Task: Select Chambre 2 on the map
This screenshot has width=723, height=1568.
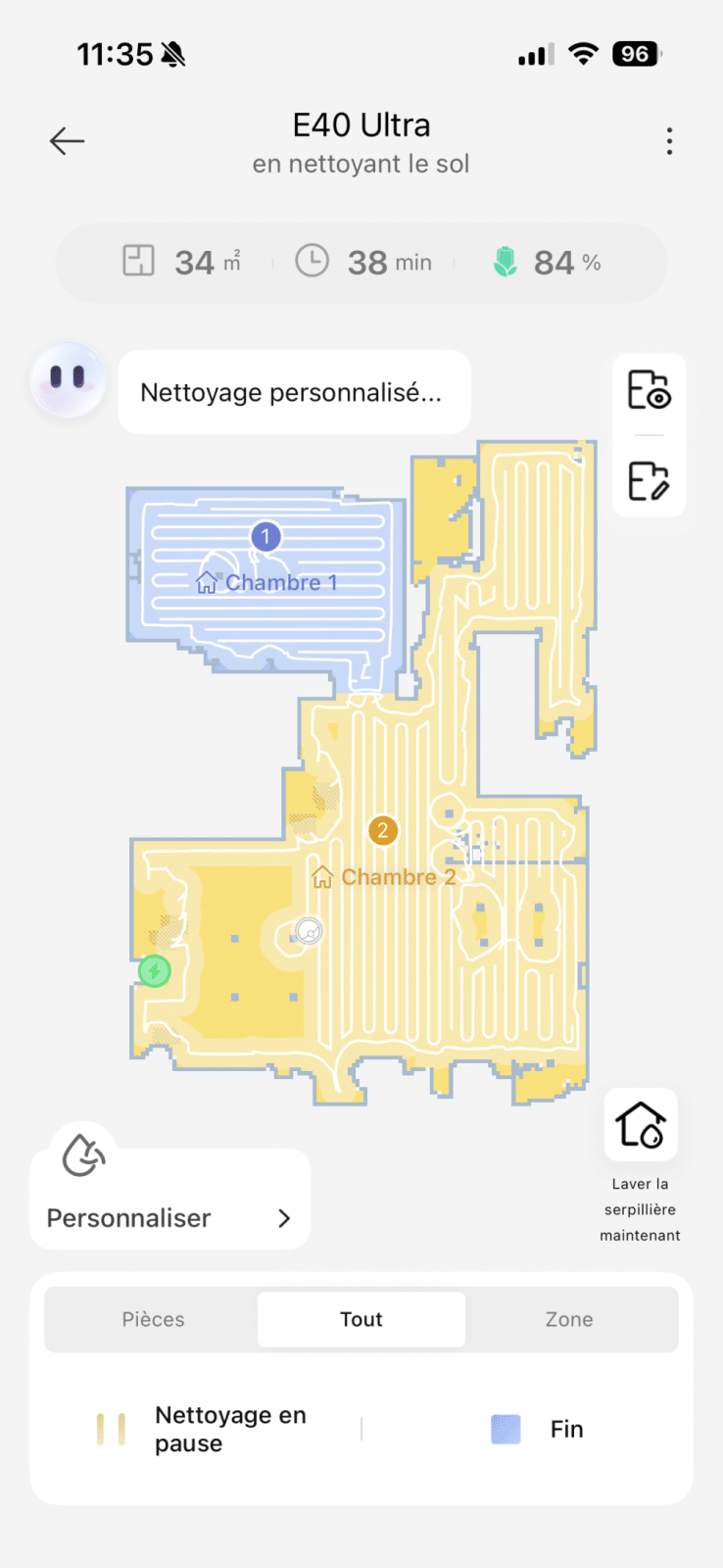Action: click(x=384, y=876)
